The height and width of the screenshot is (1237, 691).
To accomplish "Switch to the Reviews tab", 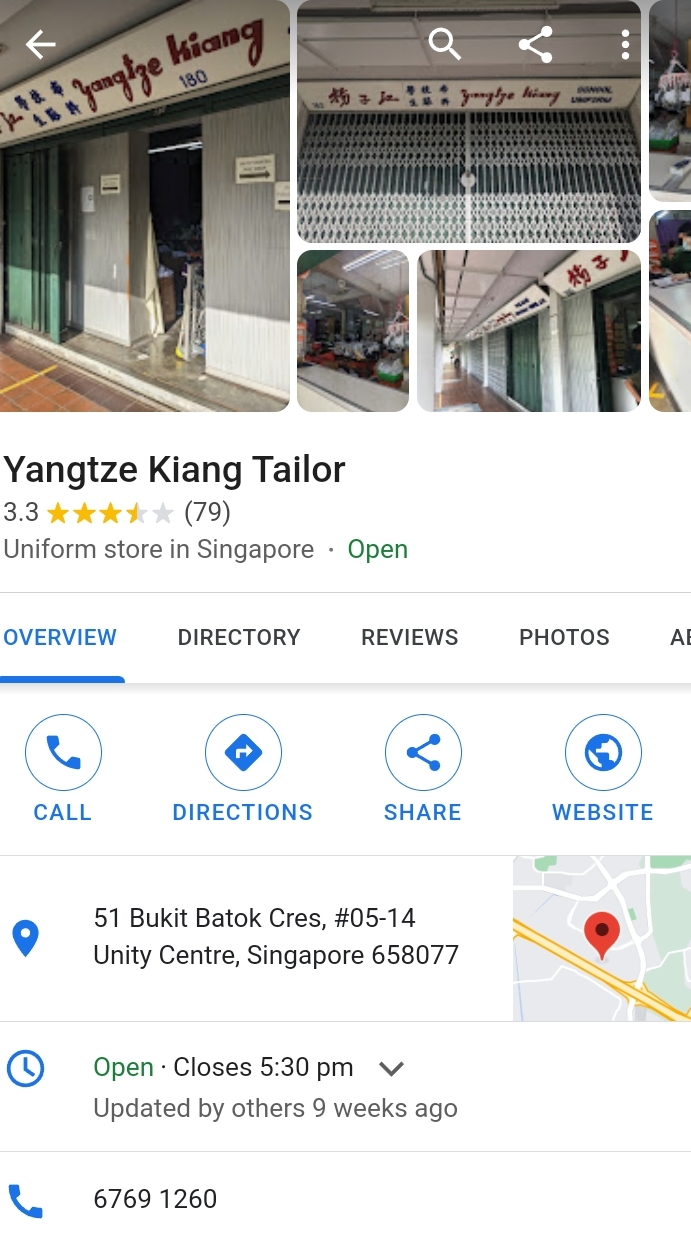I will (410, 637).
